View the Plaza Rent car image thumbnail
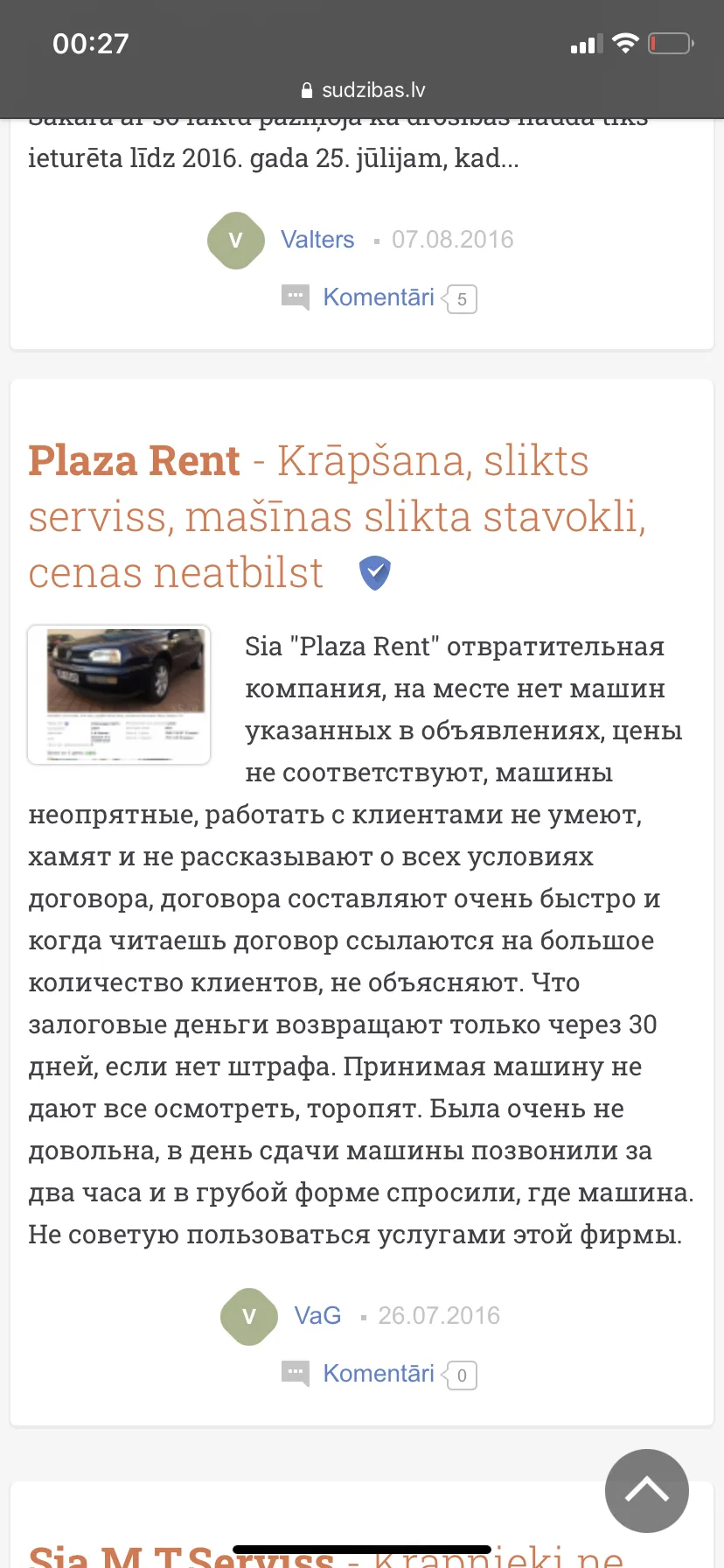 point(119,694)
